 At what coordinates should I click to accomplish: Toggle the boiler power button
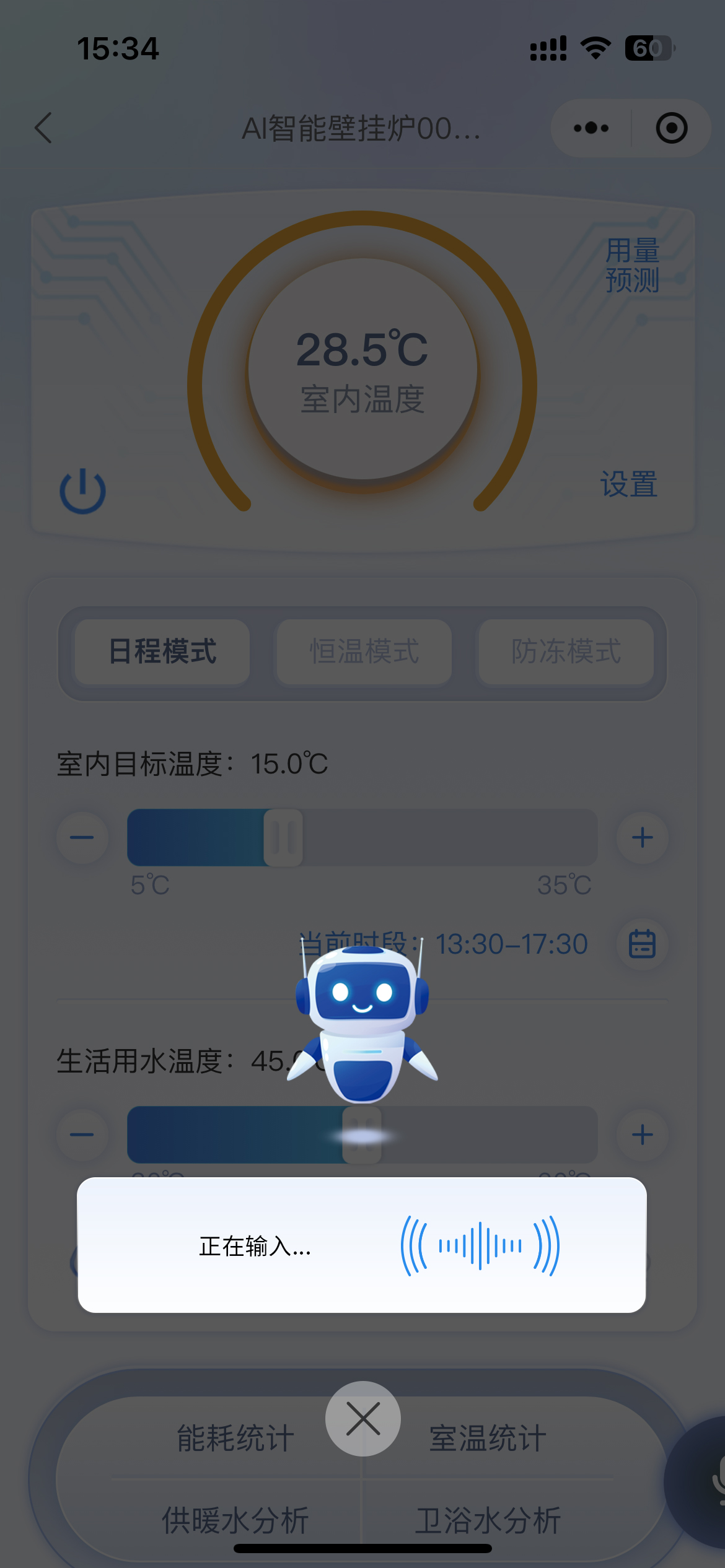click(82, 491)
